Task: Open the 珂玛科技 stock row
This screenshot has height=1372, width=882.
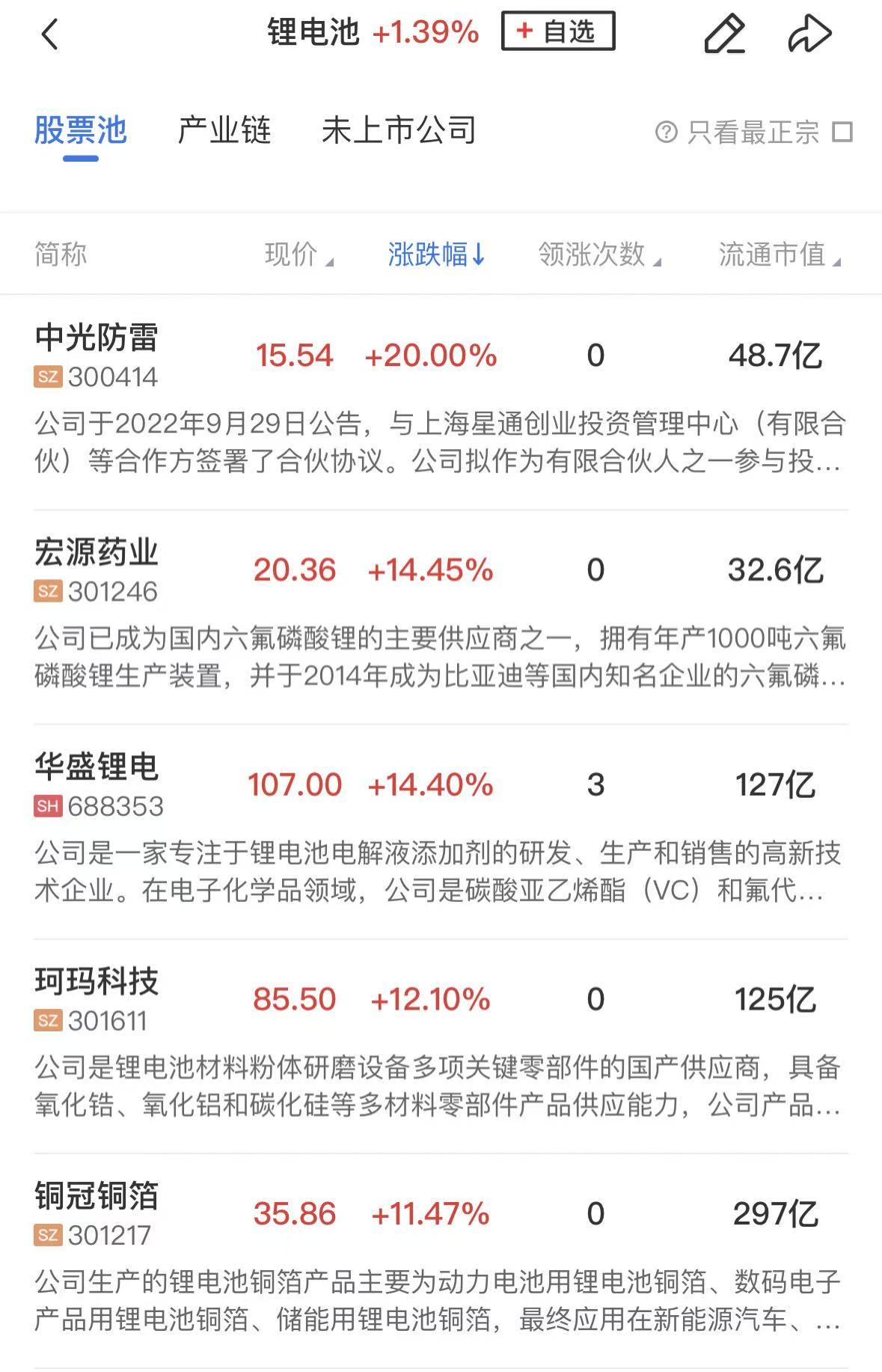Action: (97, 983)
